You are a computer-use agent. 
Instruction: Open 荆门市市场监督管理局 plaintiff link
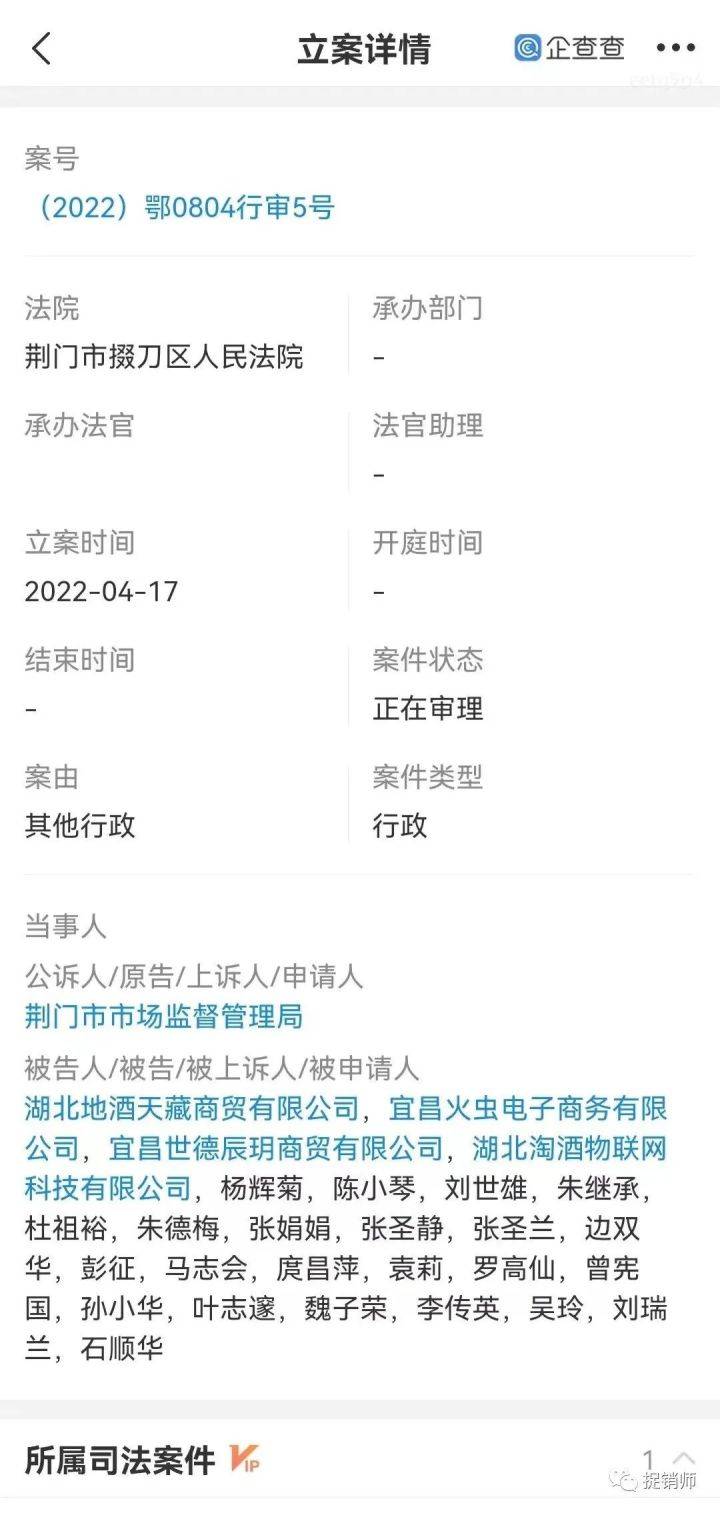coord(164,1017)
